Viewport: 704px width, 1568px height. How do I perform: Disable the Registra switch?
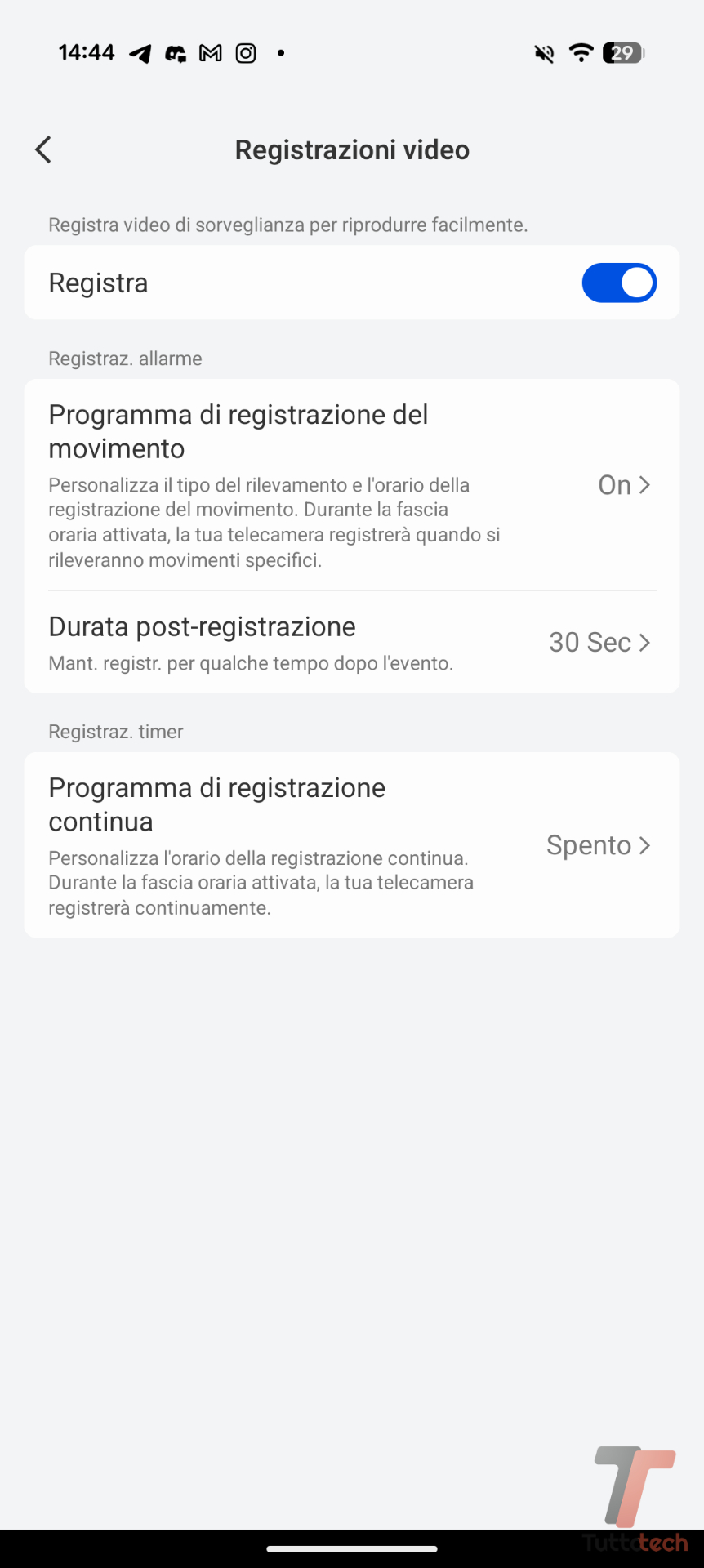coord(618,283)
